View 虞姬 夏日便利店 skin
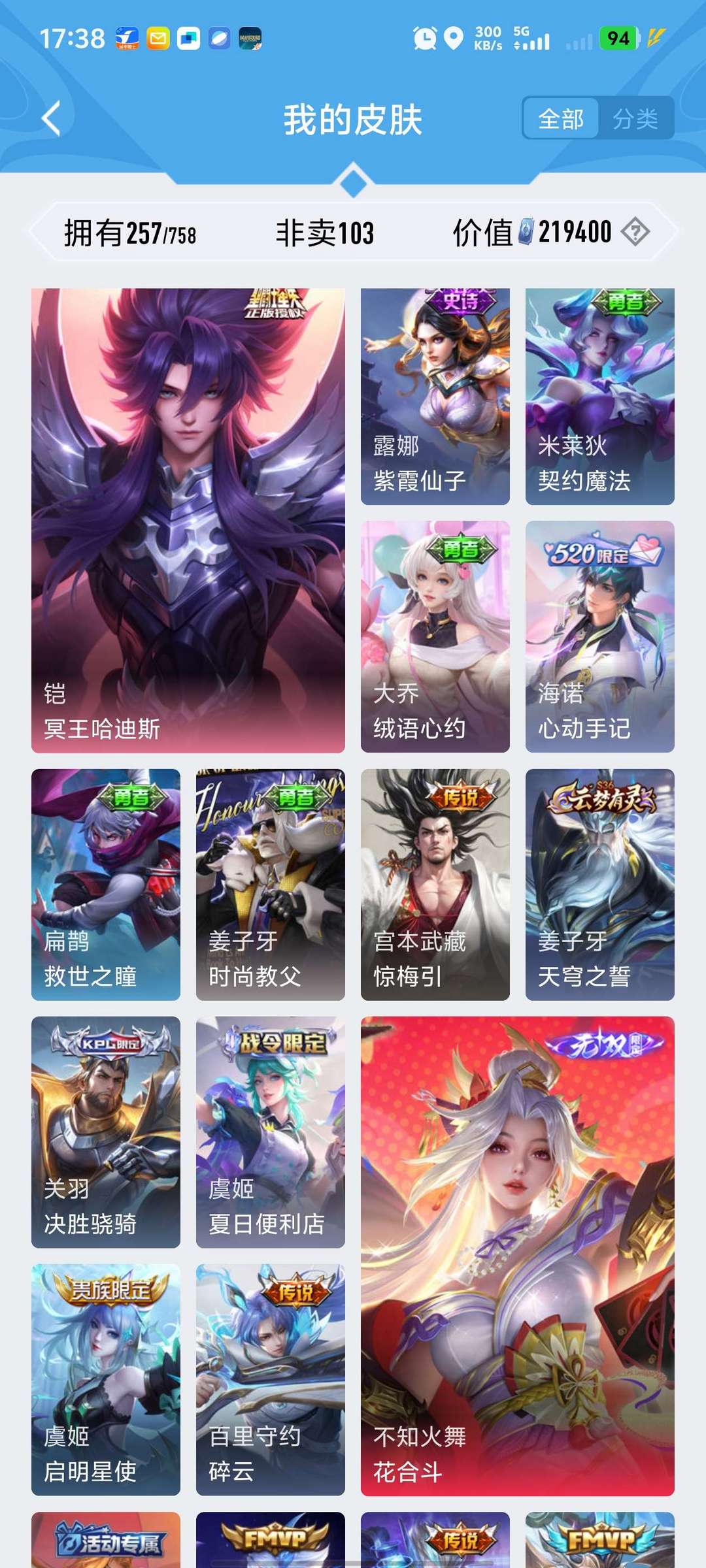The height and width of the screenshot is (1568, 706). tap(270, 1132)
